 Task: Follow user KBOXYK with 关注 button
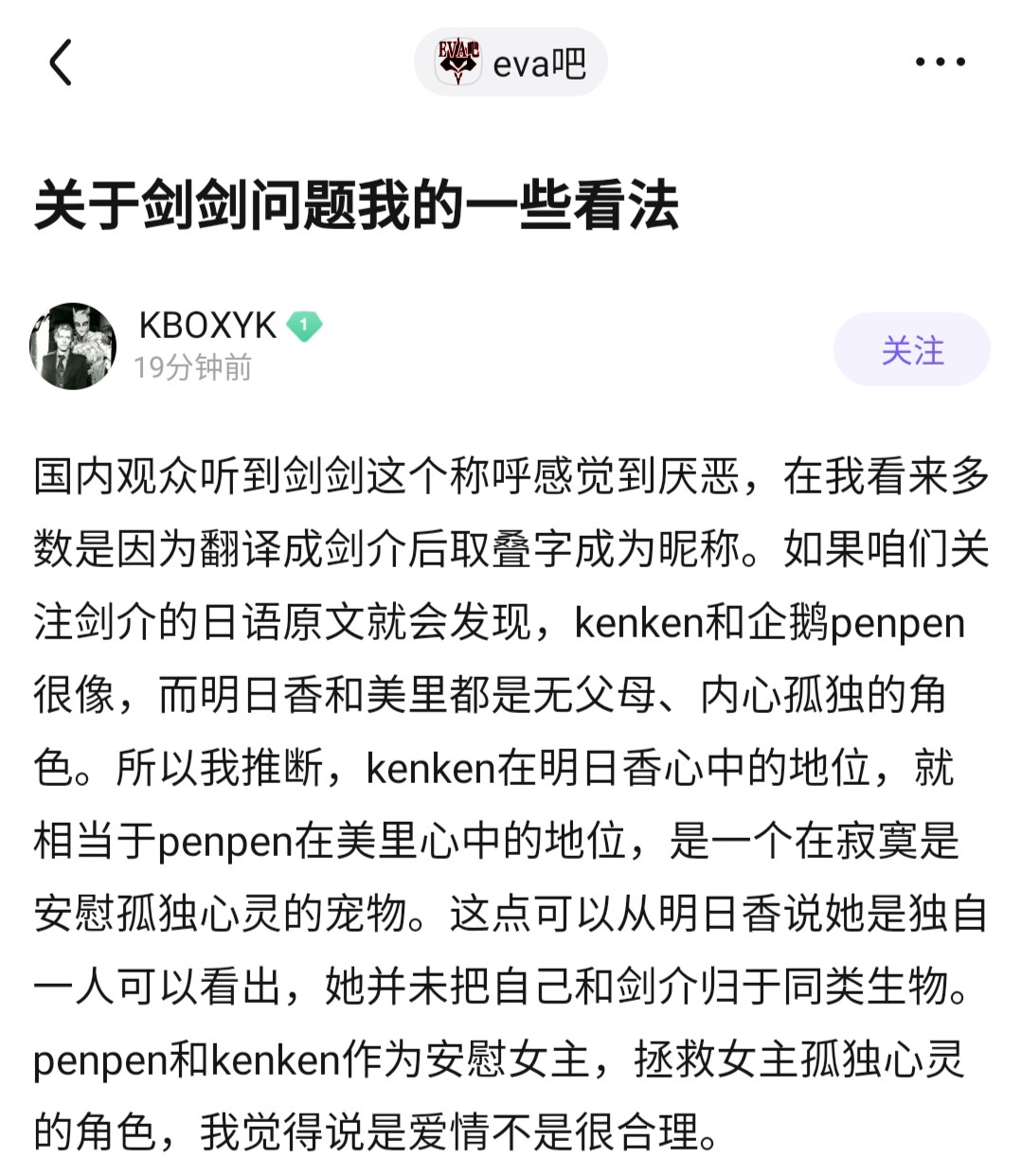pos(911,349)
